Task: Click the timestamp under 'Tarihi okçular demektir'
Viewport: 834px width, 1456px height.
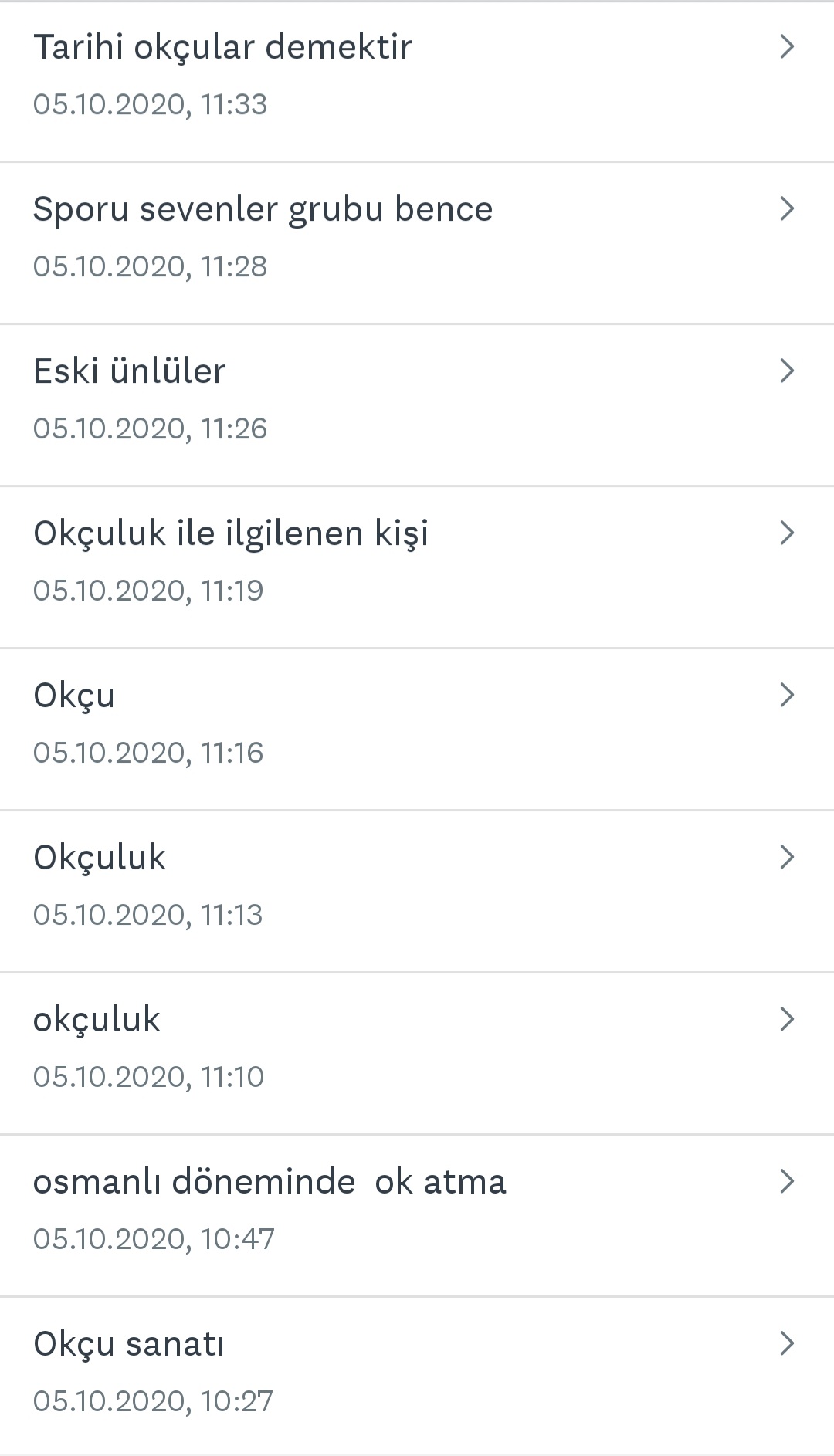Action: tap(150, 103)
